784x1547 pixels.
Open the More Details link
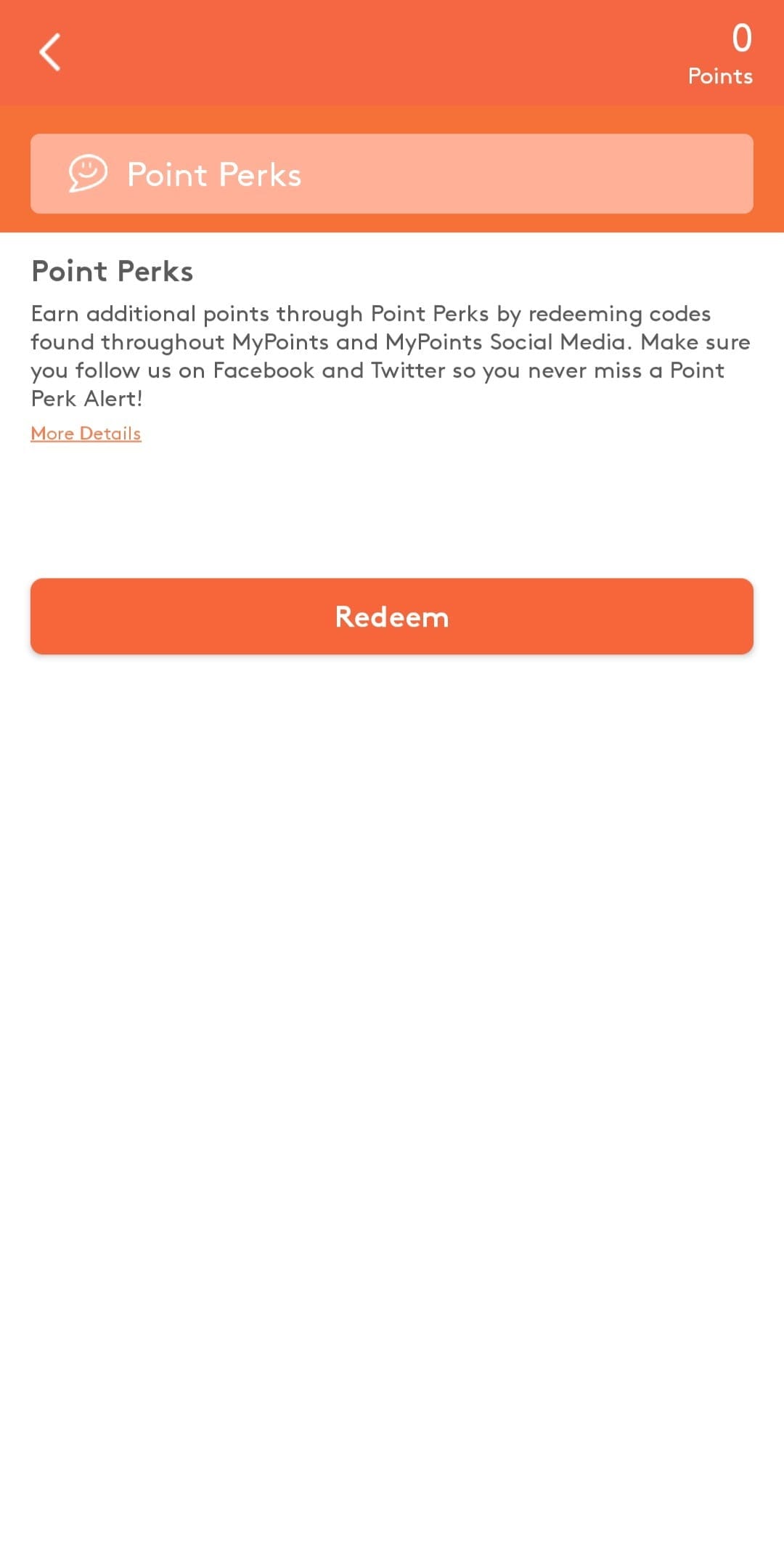(x=86, y=434)
